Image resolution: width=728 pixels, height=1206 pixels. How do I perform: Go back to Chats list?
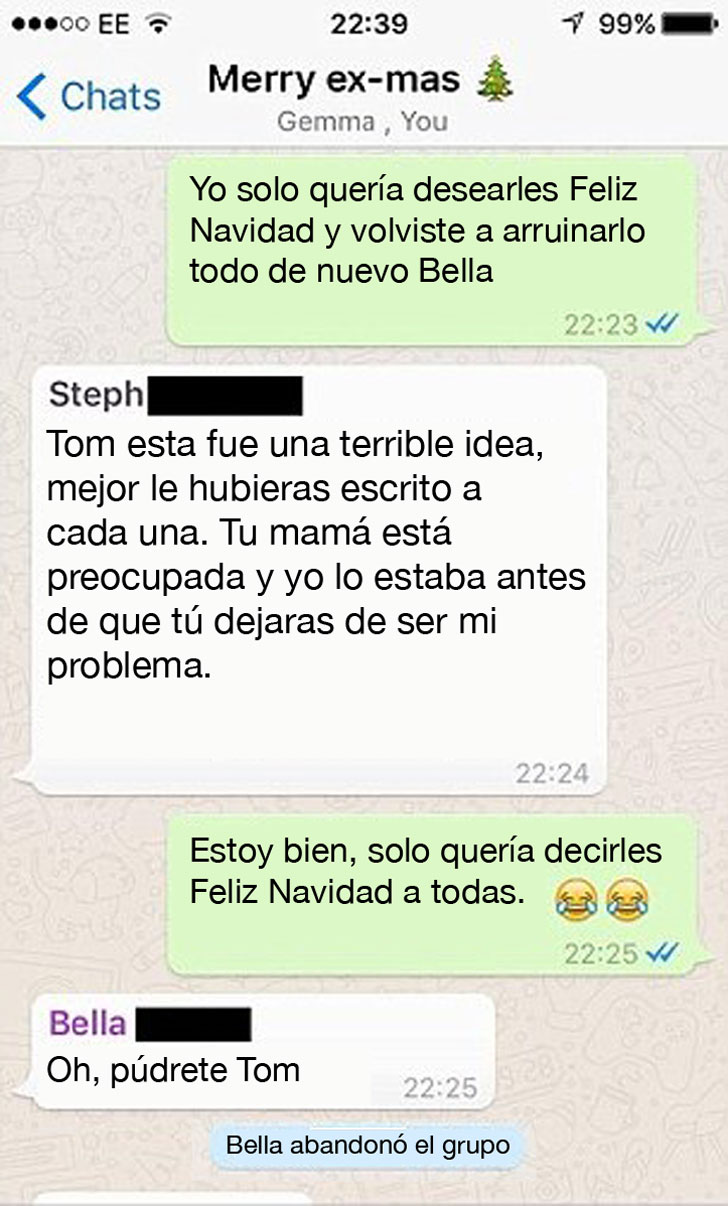point(88,97)
